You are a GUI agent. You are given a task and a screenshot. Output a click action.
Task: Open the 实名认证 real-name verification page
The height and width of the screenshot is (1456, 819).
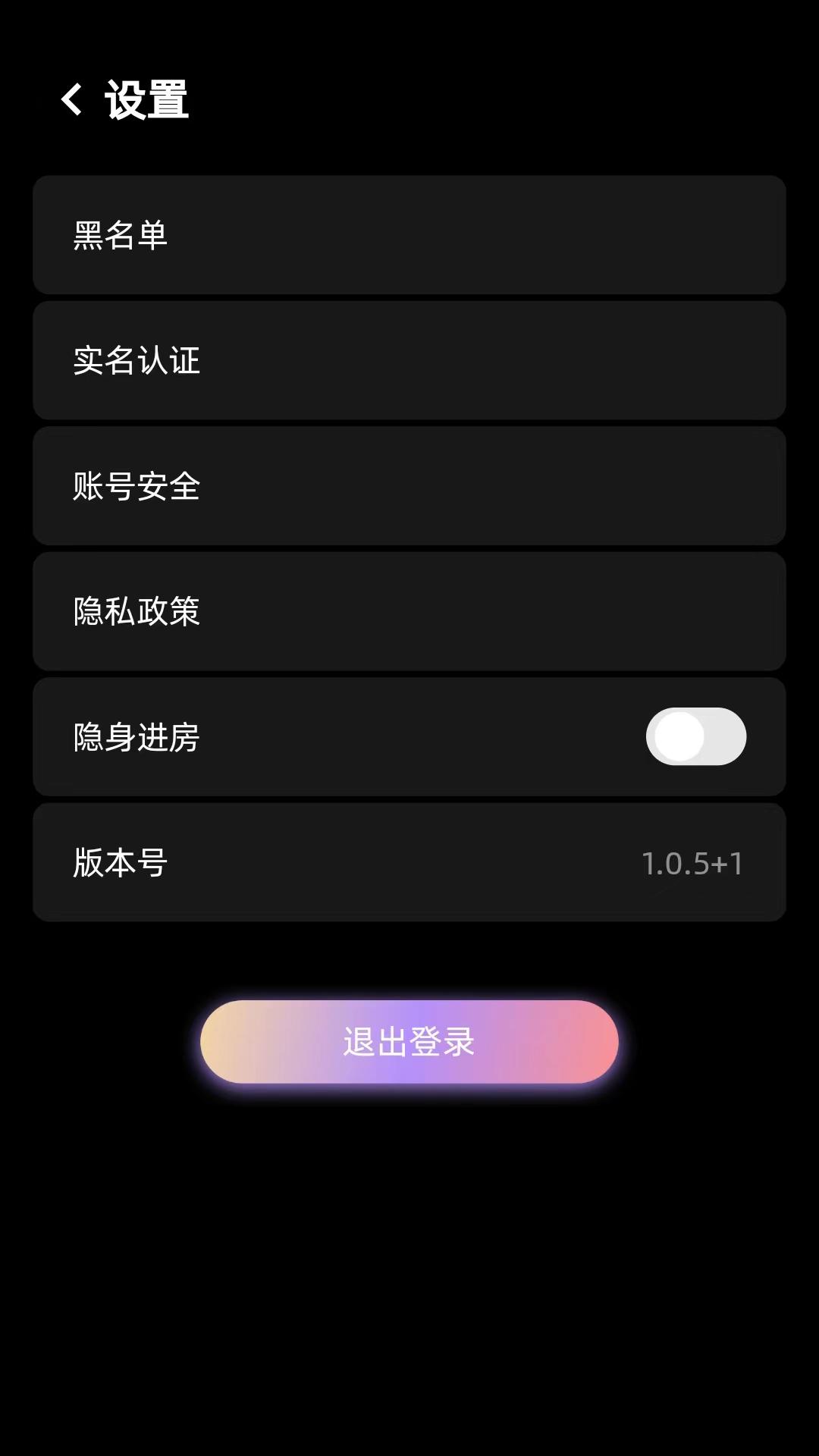[x=409, y=361]
